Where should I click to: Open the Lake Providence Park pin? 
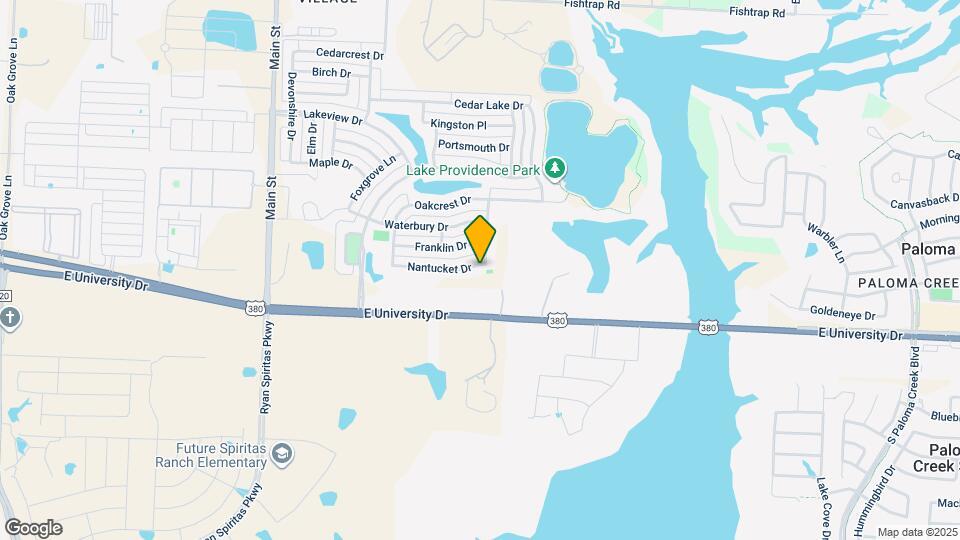tap(555, 168)
